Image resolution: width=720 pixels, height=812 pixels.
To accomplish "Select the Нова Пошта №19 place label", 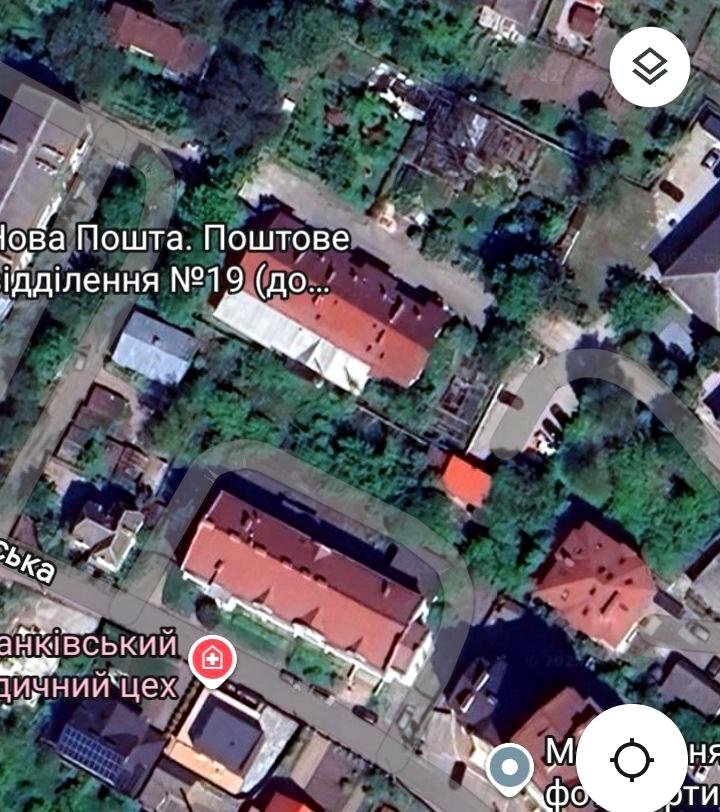I will pyautogui.click(x=170, y=259).
